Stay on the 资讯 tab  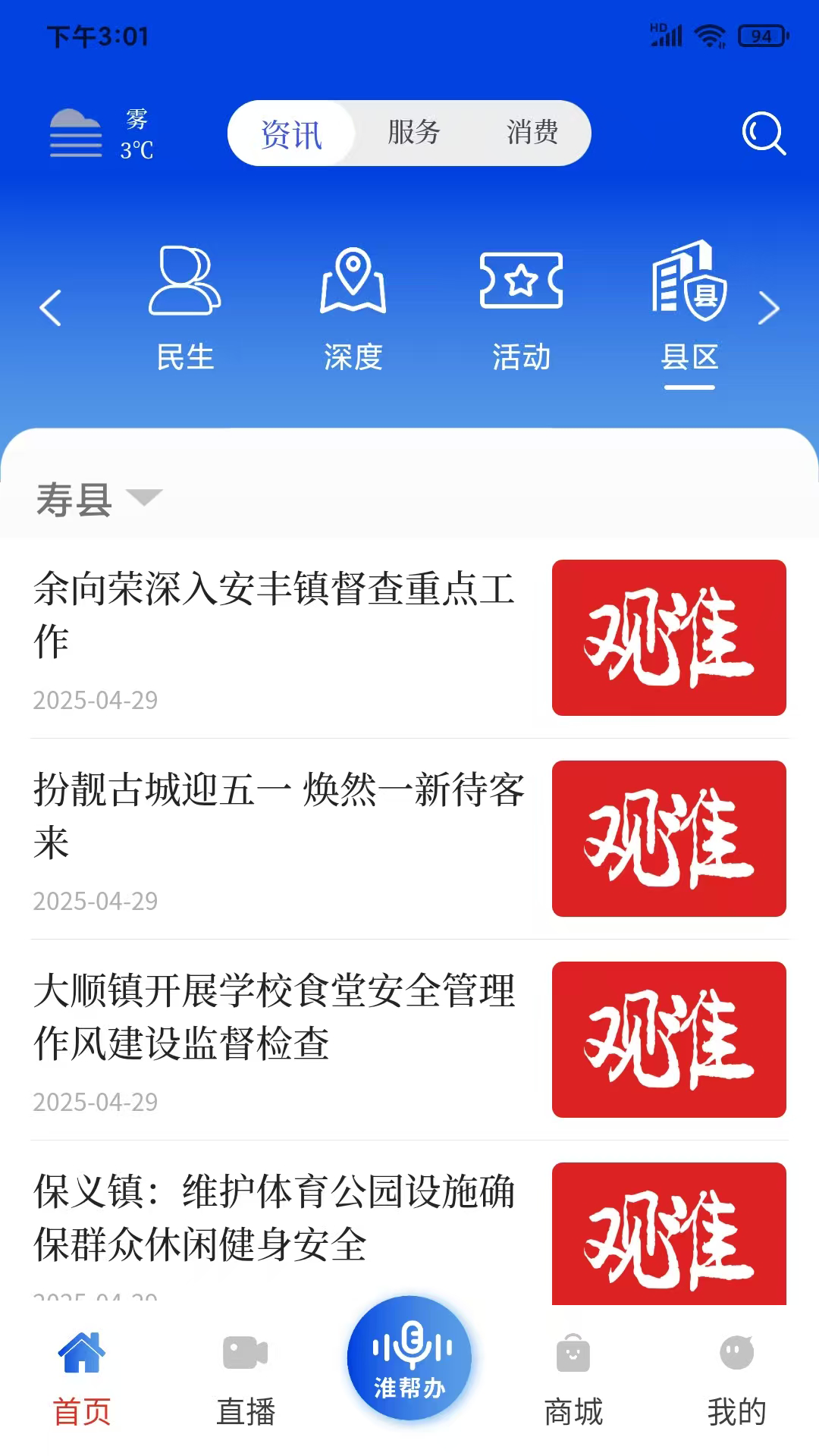[x=291, y=133]
